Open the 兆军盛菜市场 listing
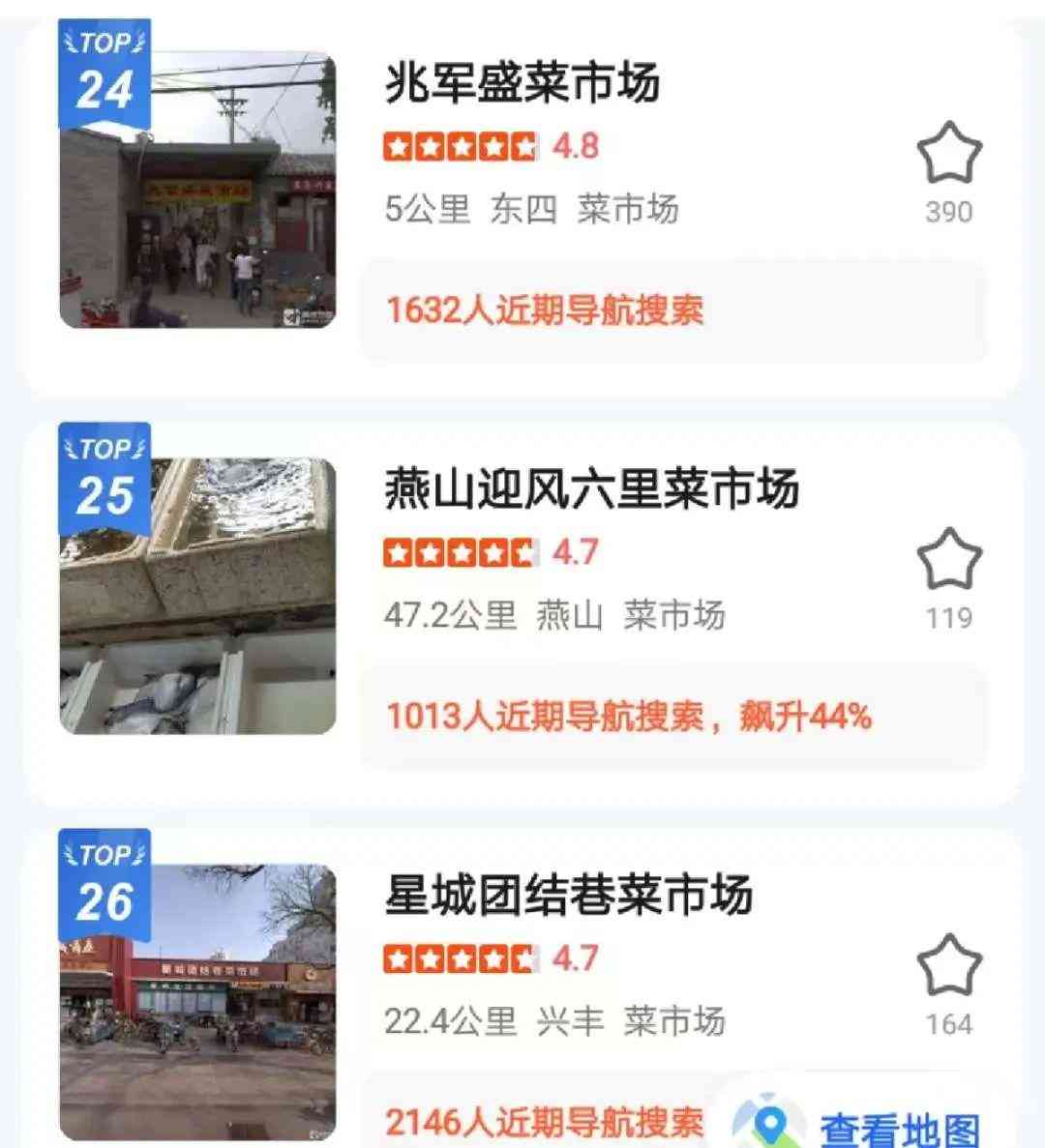Image resolution: width=1045 pixels, height=1148 pixels. pos(522,83)
